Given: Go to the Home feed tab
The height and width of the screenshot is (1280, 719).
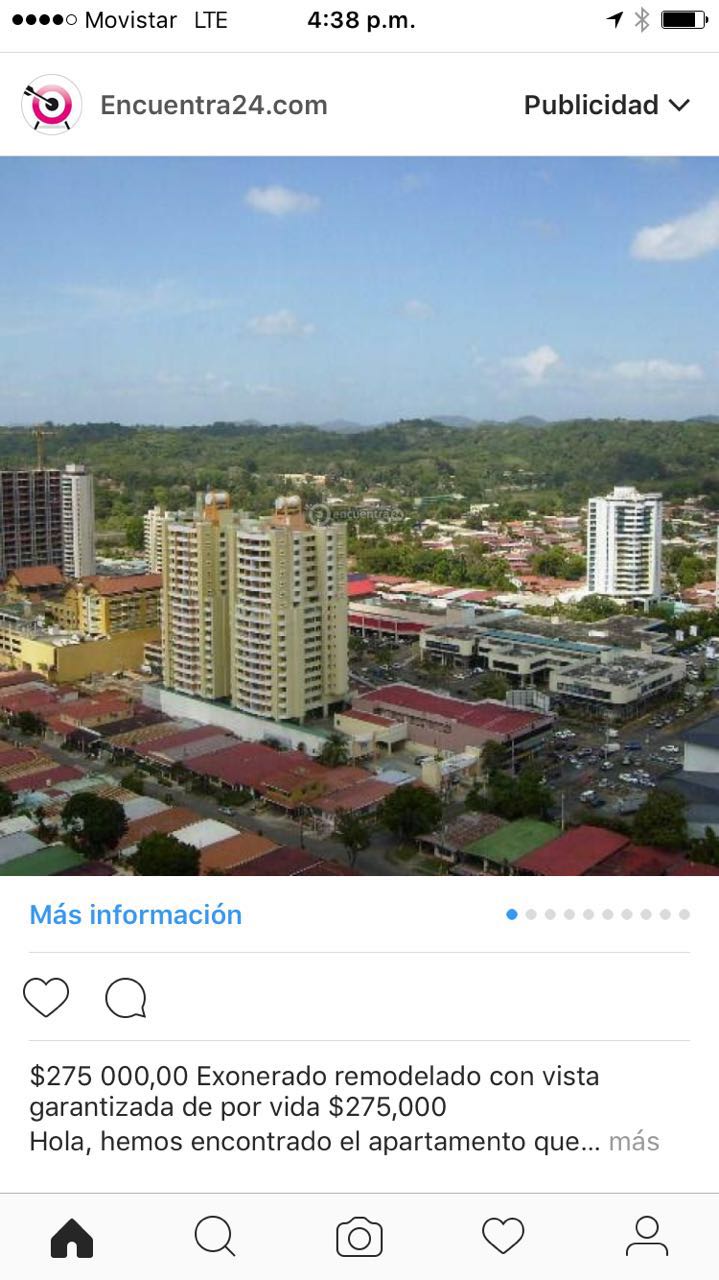Looking at the screenshot, I should [x=72, y=1237].
